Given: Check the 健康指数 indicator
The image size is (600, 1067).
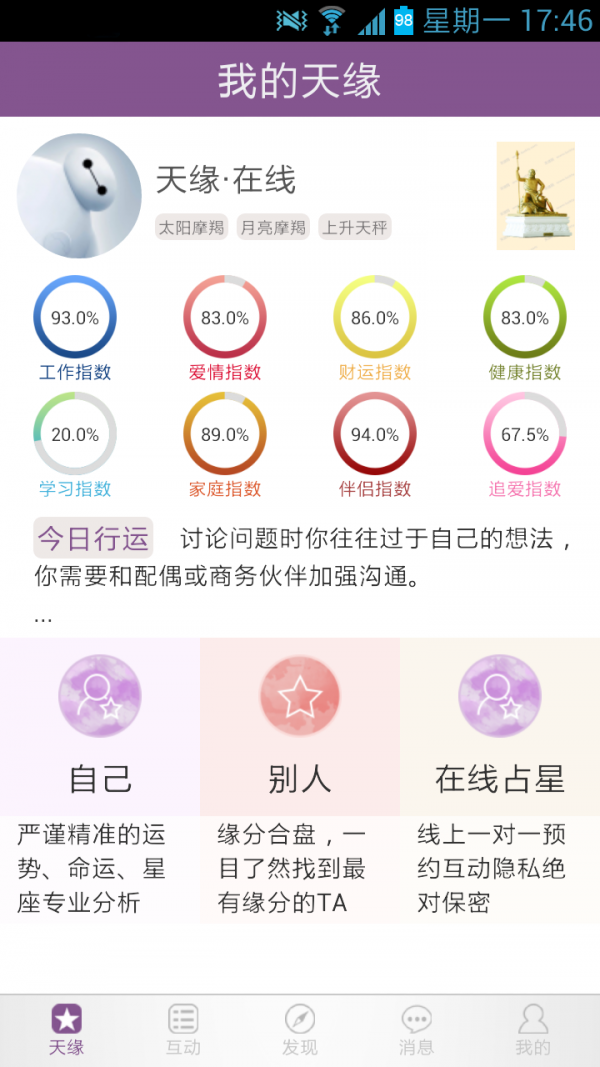Looking at the screenshot, I should [525, 318].
